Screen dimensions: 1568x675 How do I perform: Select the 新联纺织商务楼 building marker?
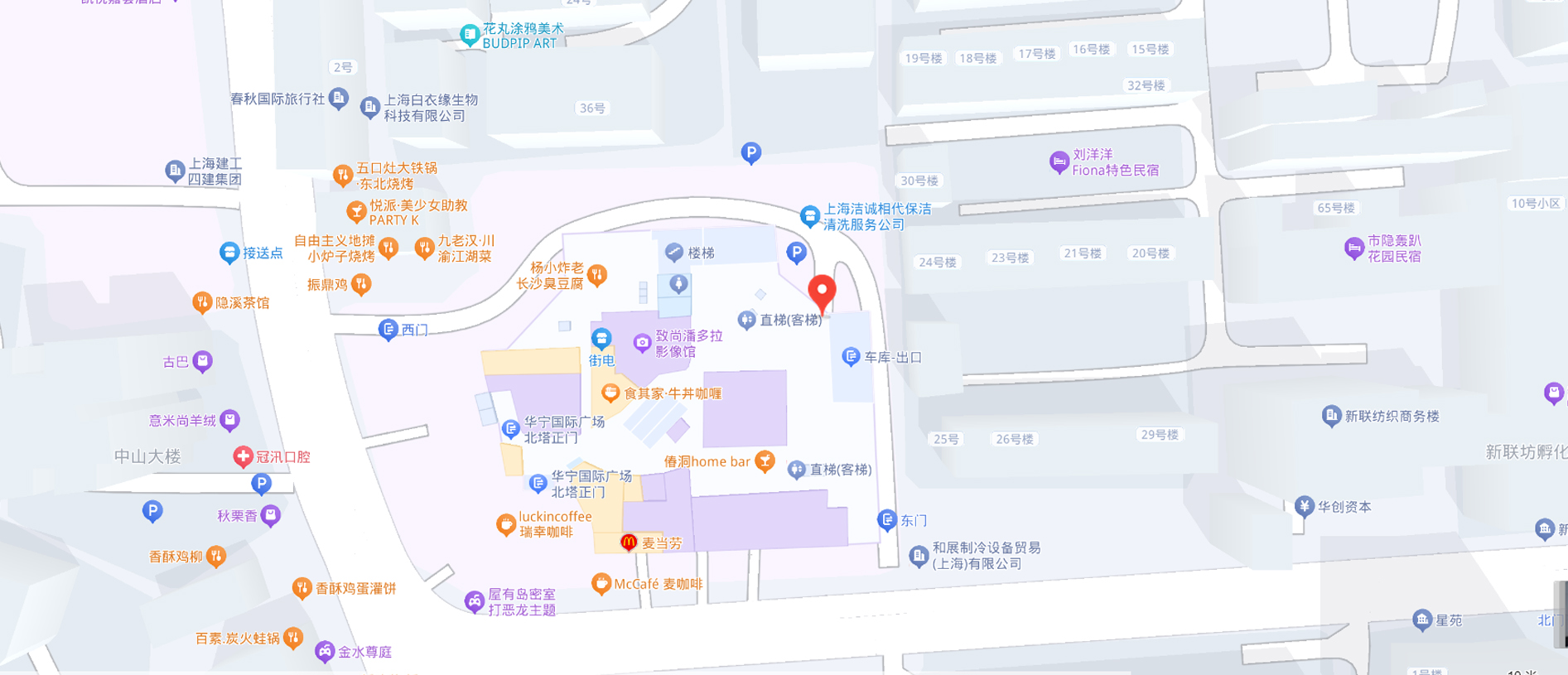1331,416
